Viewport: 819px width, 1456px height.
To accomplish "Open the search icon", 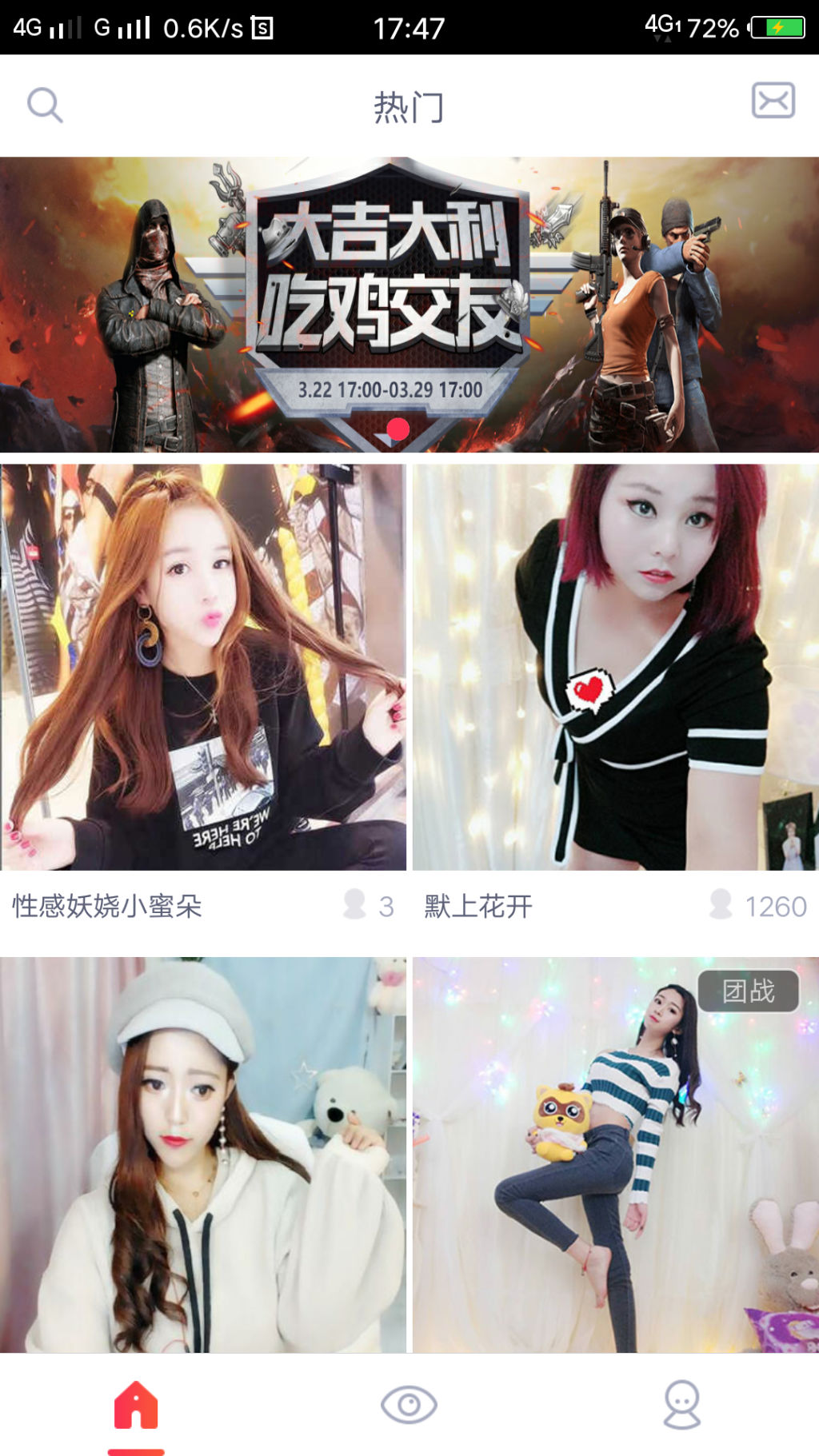I will [45, 105].
